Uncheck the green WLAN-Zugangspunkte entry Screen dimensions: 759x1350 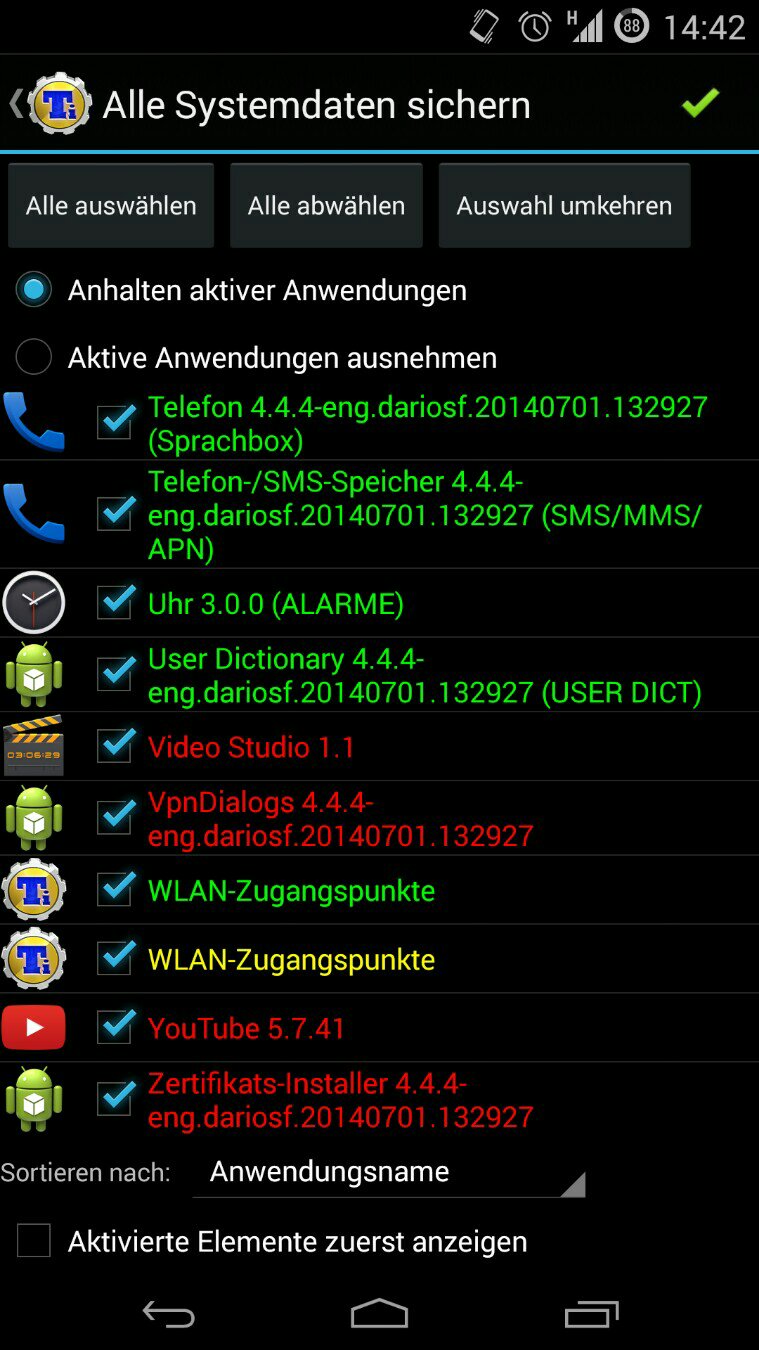[x=115, y=889]
